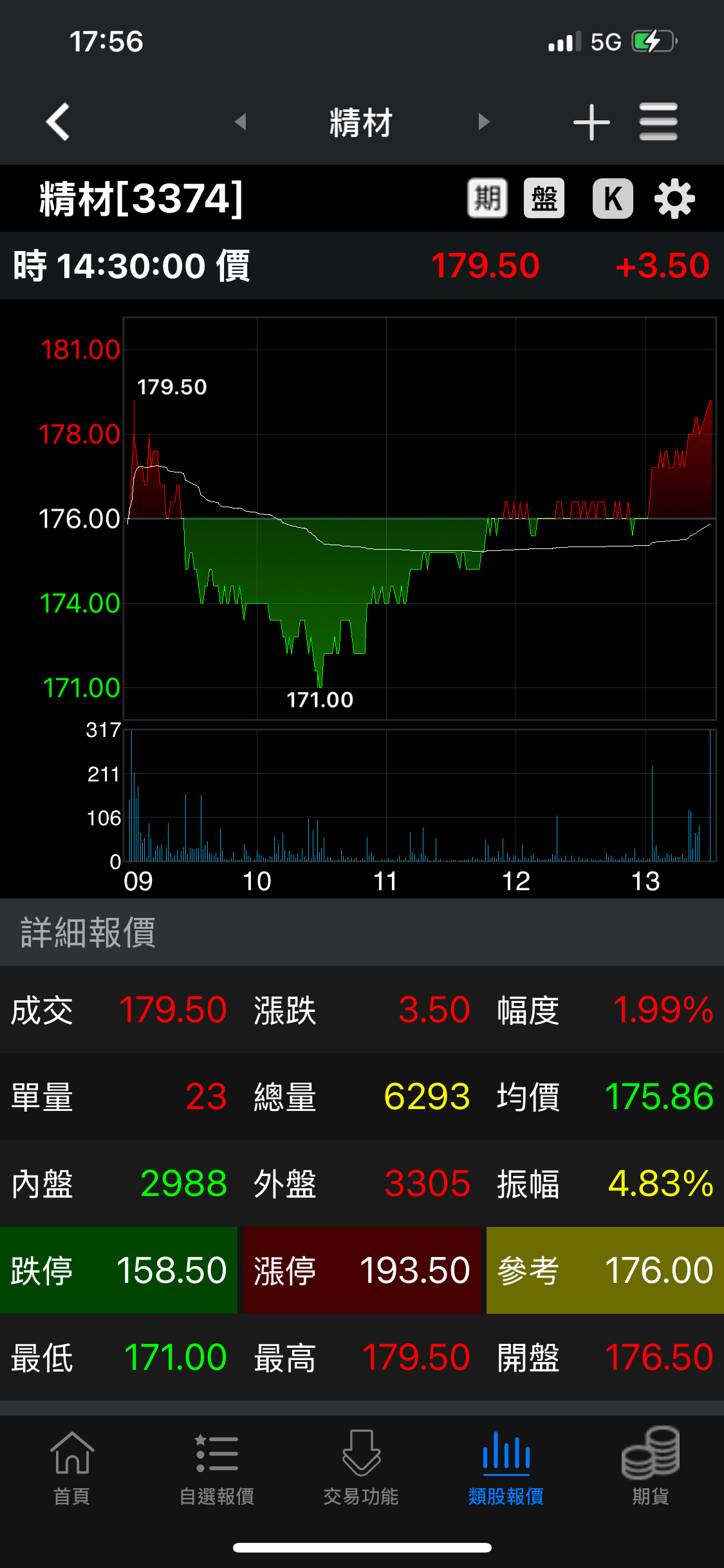This screenshot has width=724, height=1568.
Task: Open the hamburger menu
Action: [x=658, y=122]
